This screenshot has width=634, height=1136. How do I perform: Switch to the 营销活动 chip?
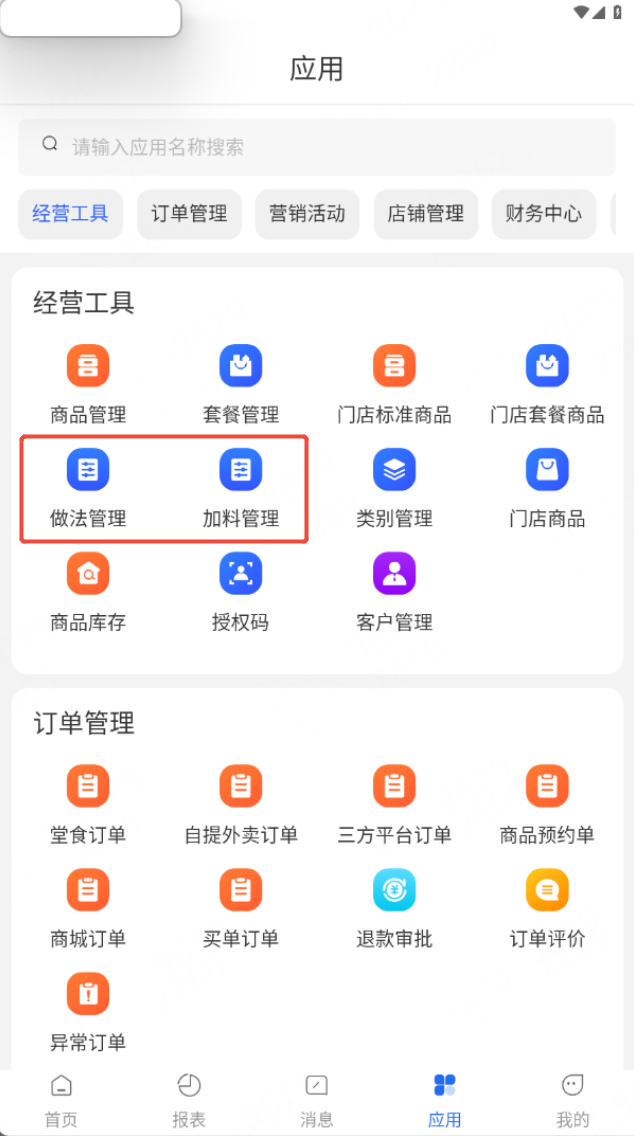tap(307, 214)
